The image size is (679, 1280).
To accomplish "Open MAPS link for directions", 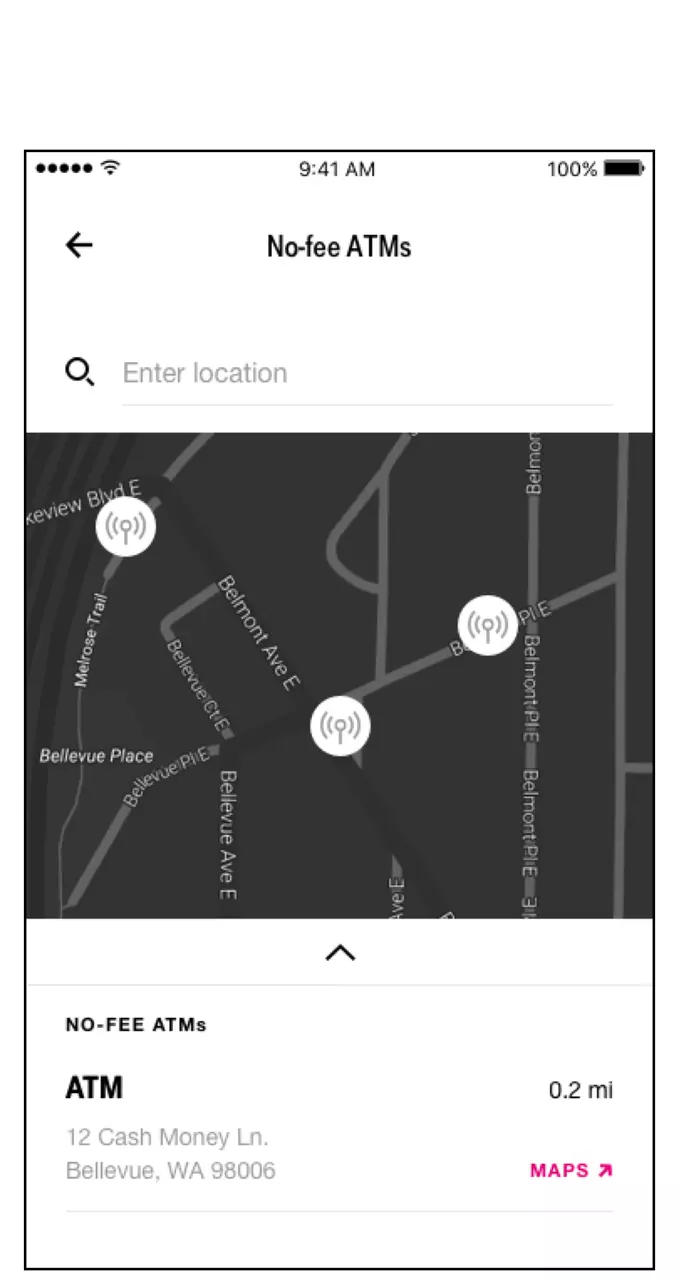I will [571, 1170].
